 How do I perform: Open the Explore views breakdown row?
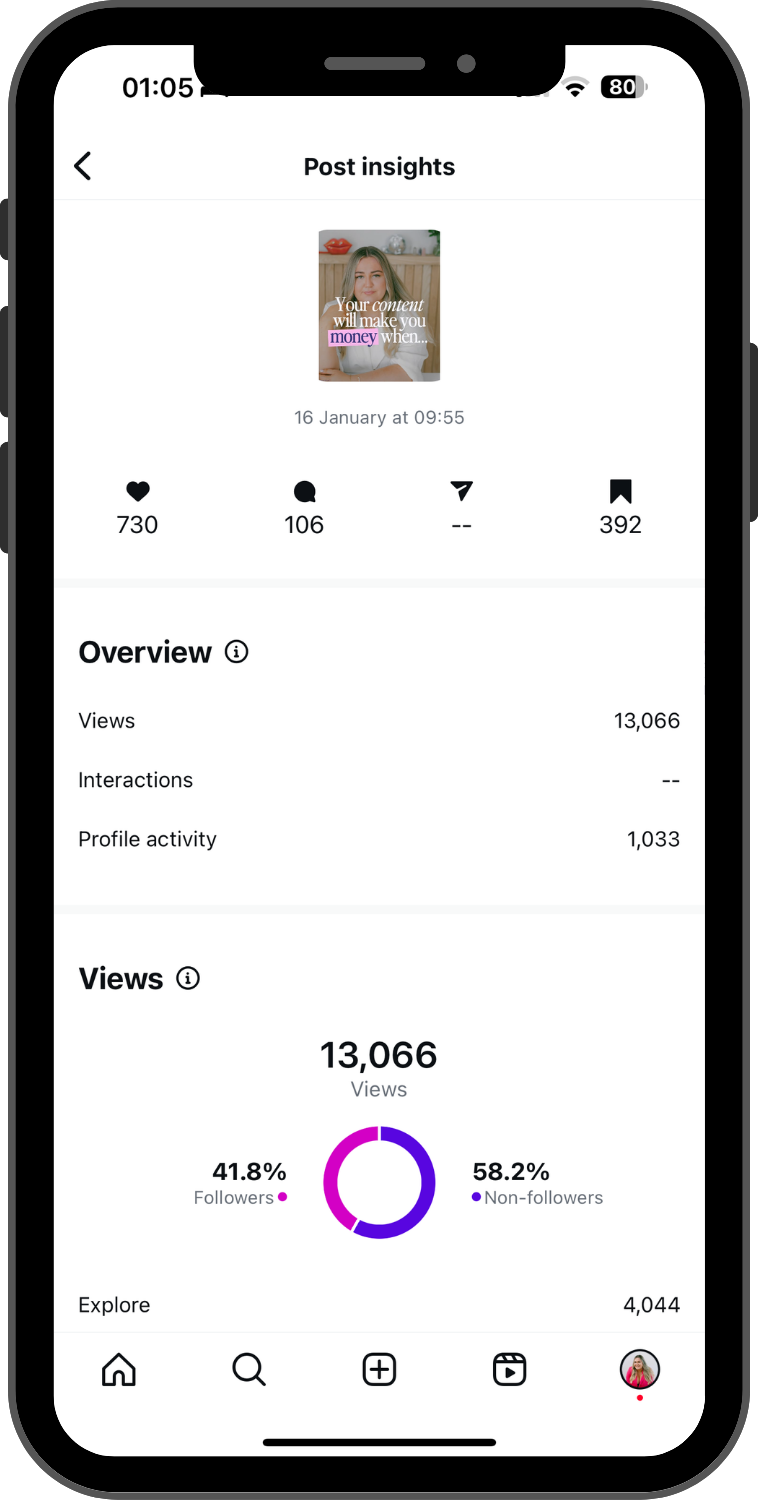pos(379,1304)
